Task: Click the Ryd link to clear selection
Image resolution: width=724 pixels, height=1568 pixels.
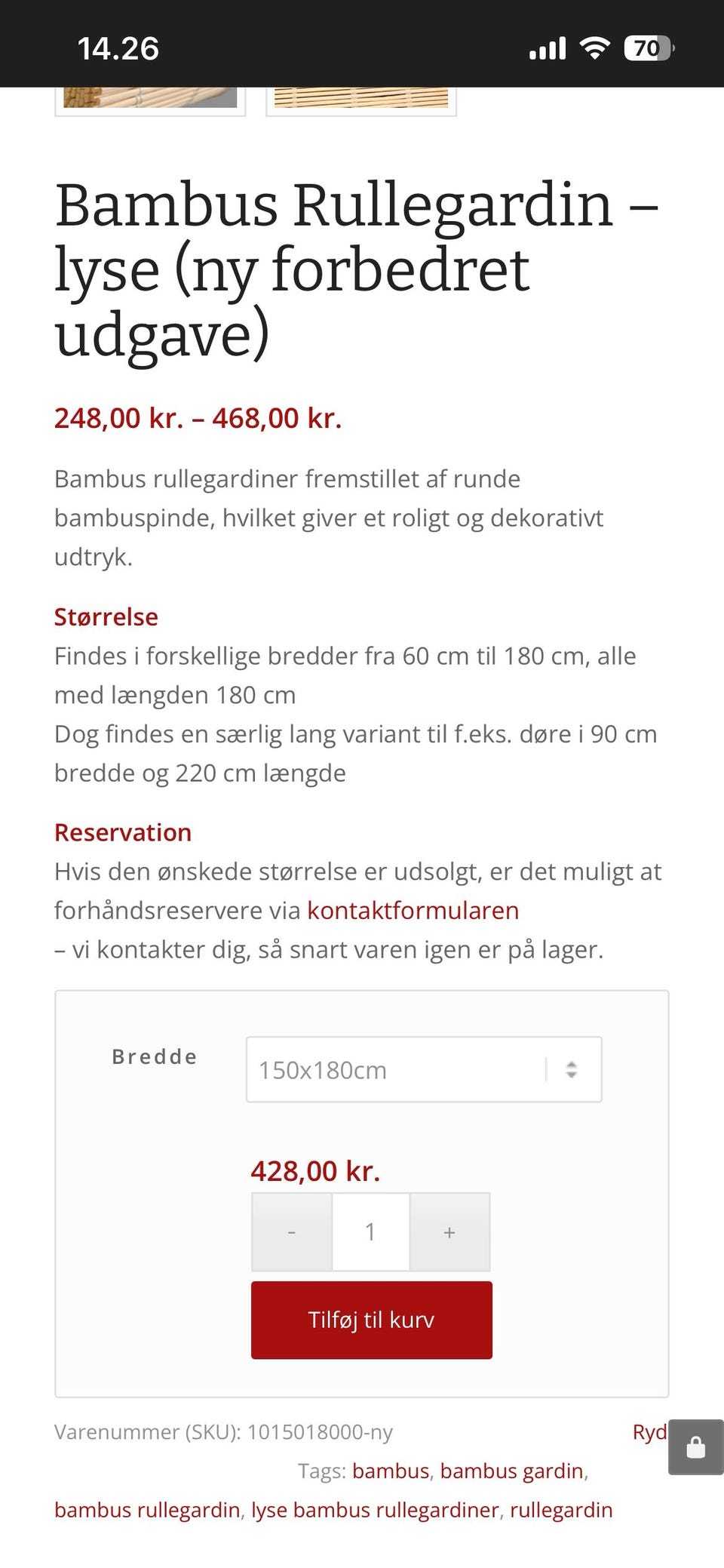Action: 650,1431
